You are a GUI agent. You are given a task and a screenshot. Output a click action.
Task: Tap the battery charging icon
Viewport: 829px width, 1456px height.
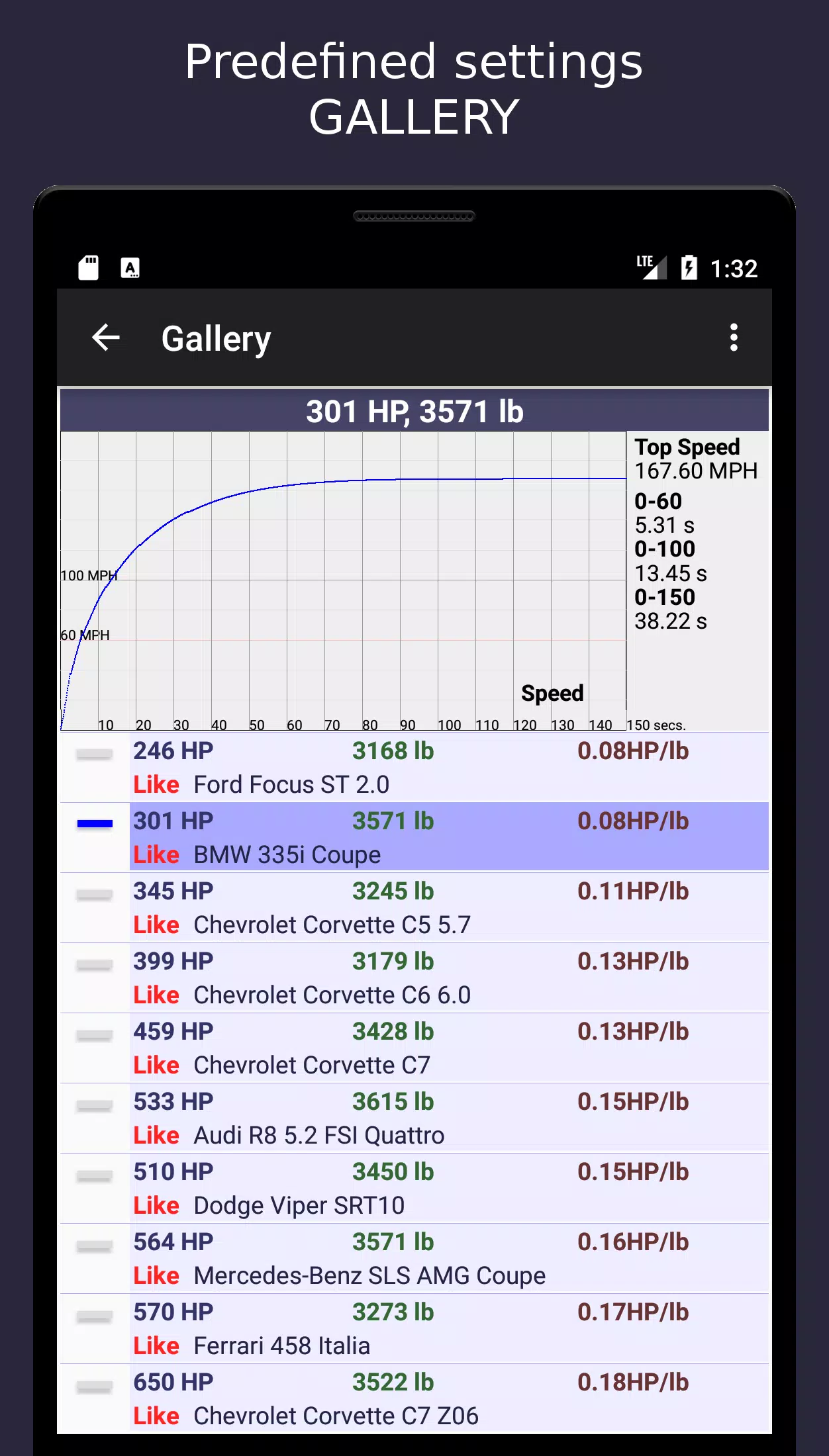coord(689,267)
